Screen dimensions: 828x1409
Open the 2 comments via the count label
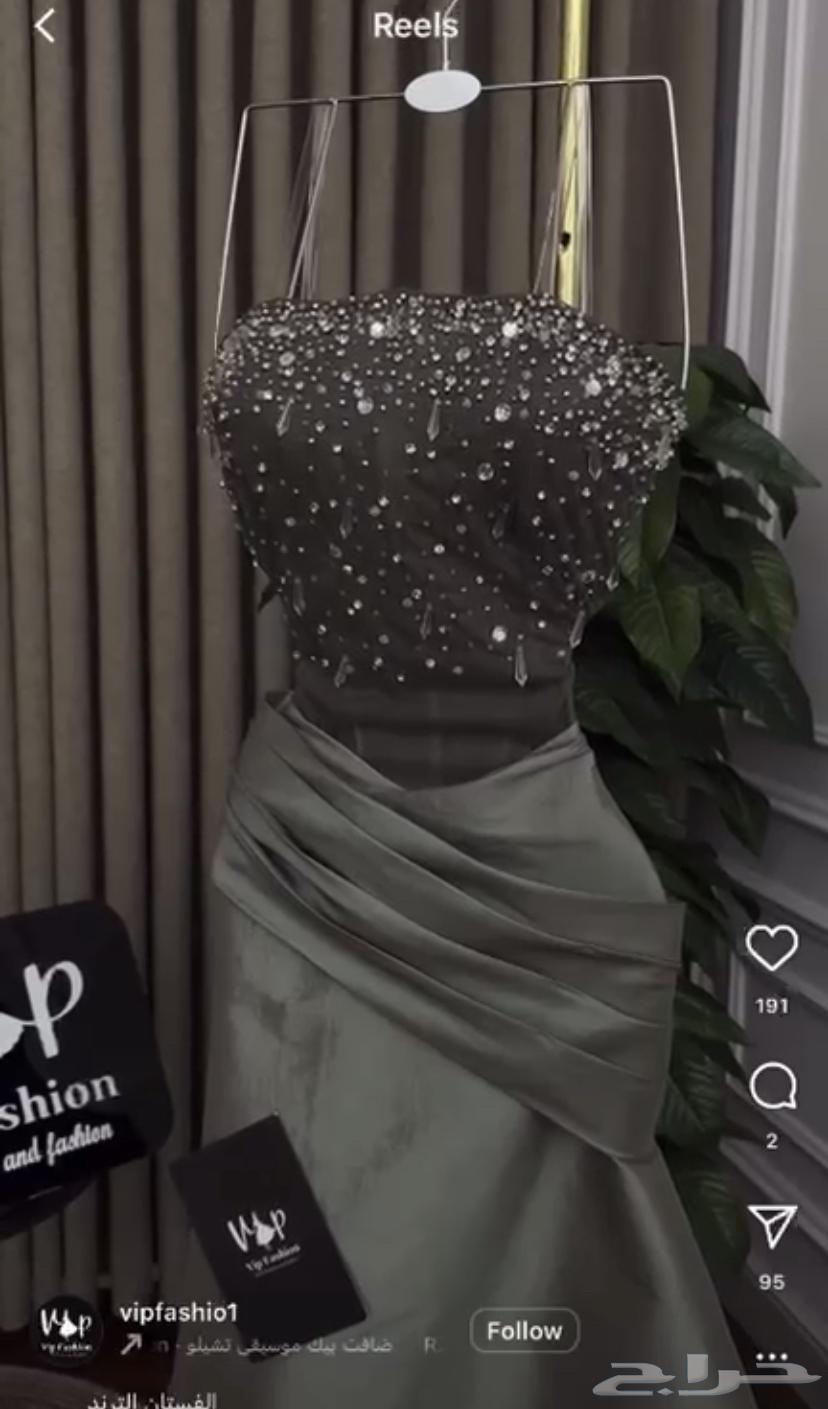(x=770, y=1139)
